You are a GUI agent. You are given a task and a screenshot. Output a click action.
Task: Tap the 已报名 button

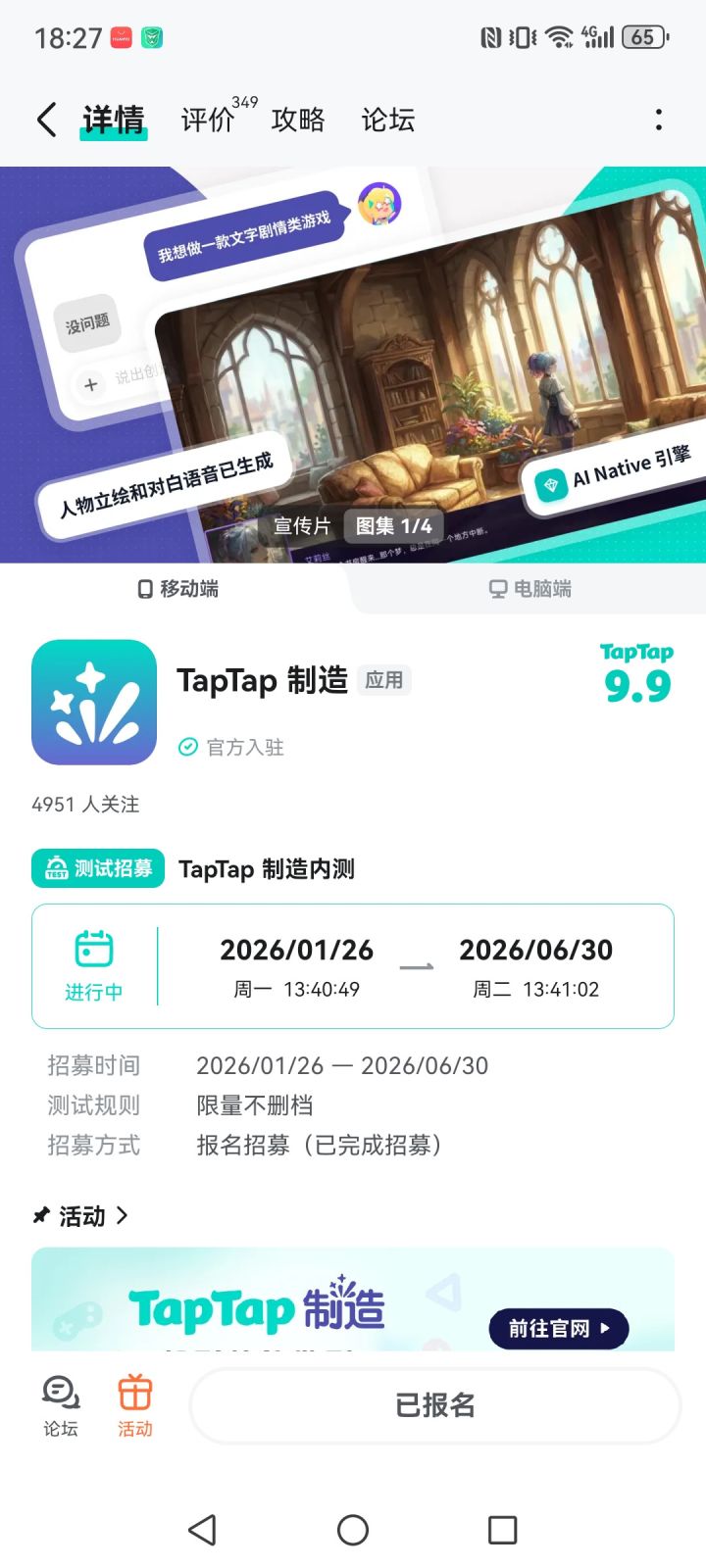[x=434, y=1405]
